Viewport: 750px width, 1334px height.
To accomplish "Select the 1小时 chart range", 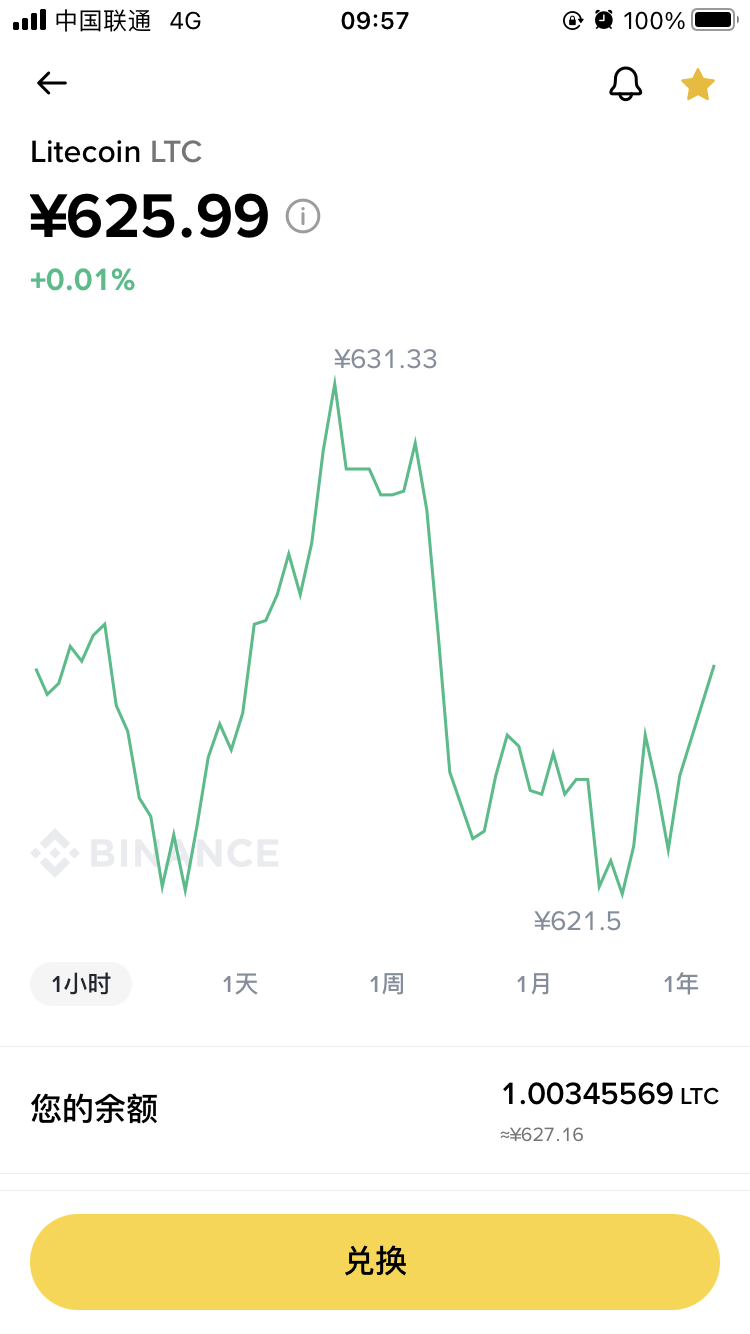I will tap(81, 984).
